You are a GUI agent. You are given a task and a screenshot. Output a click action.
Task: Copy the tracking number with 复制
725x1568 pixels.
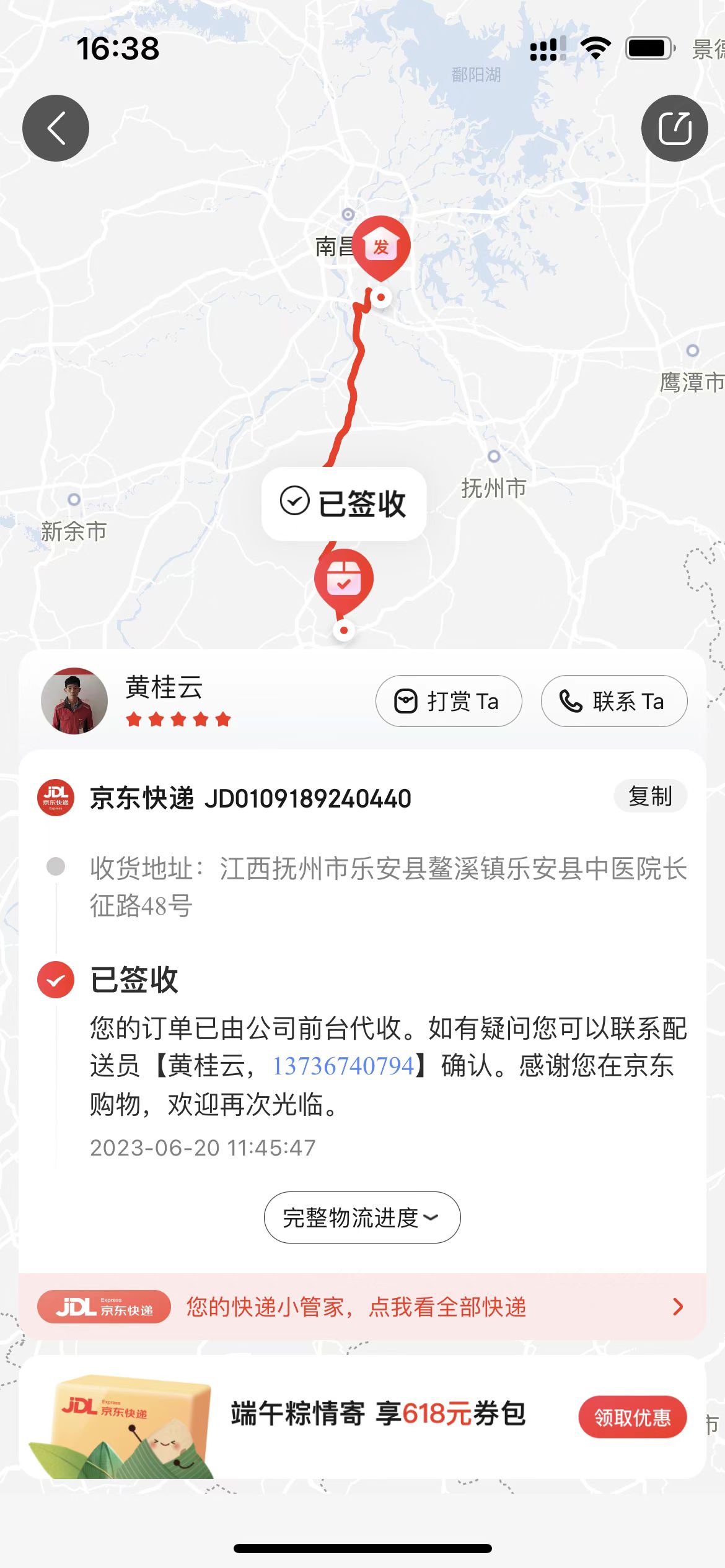(651, 796)
